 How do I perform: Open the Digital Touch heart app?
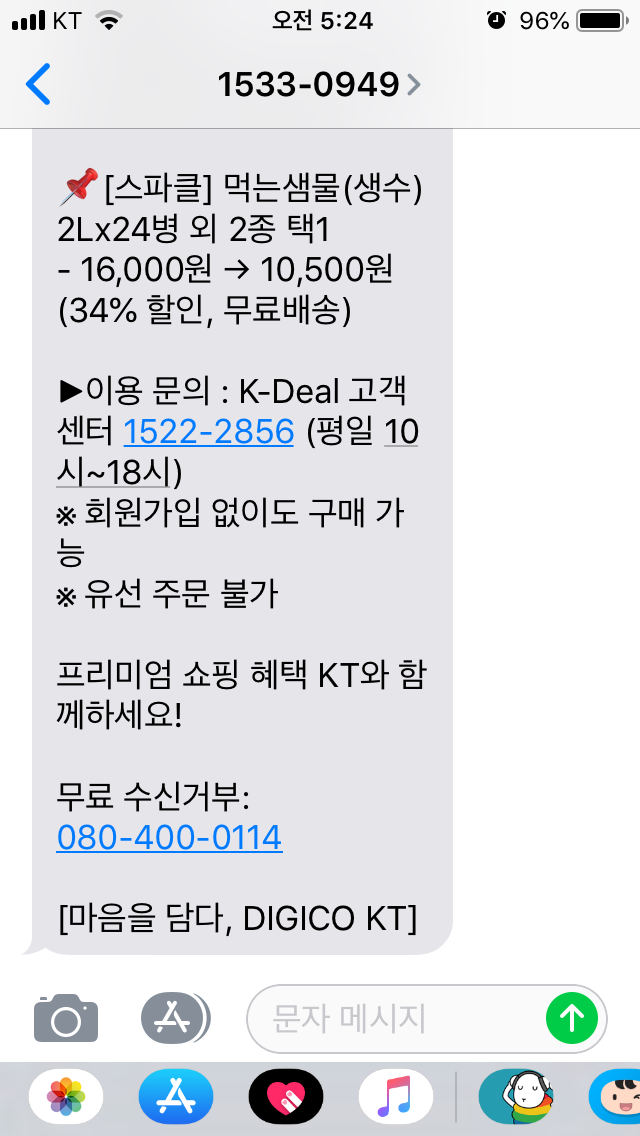coord(286,1096)
